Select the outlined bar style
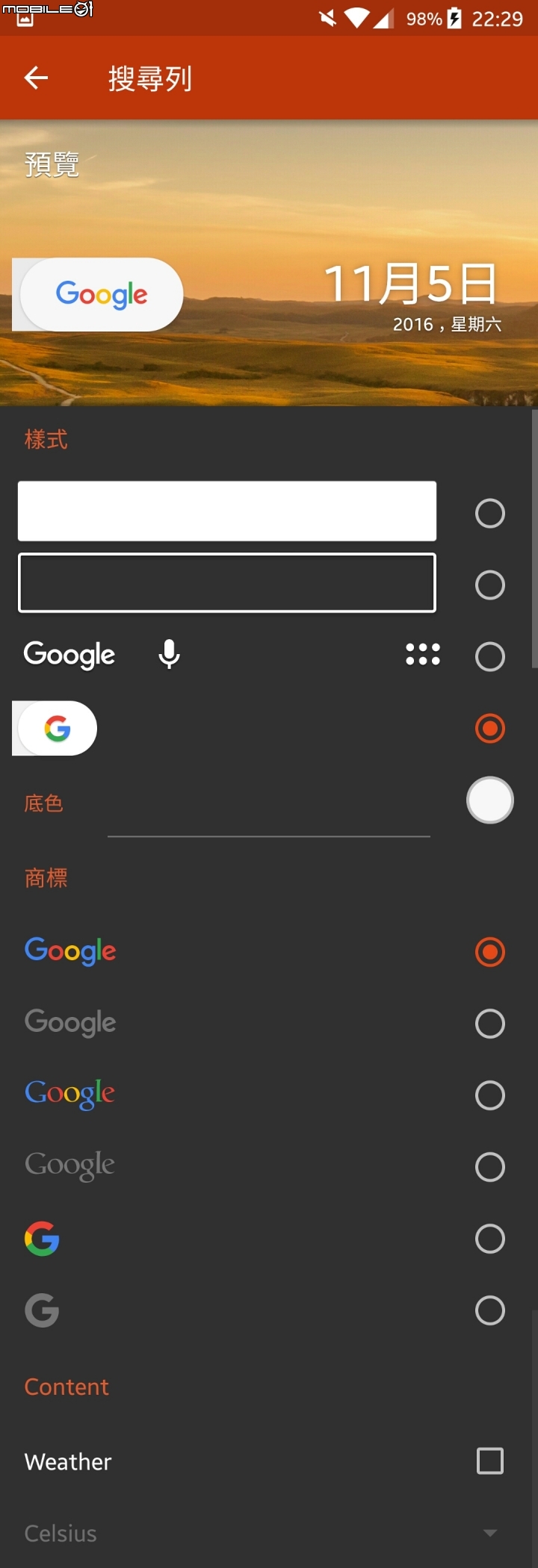 [489, 585]
